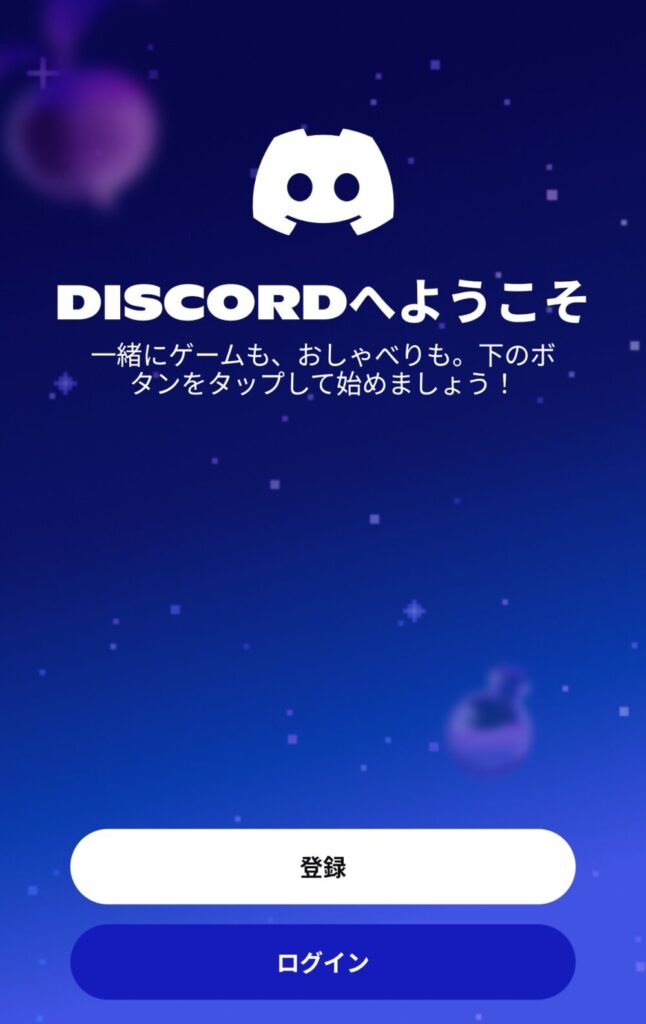This screenshot has width=646, height=1024.
Task: Select ログイン to log in
Action: point(322,962)
